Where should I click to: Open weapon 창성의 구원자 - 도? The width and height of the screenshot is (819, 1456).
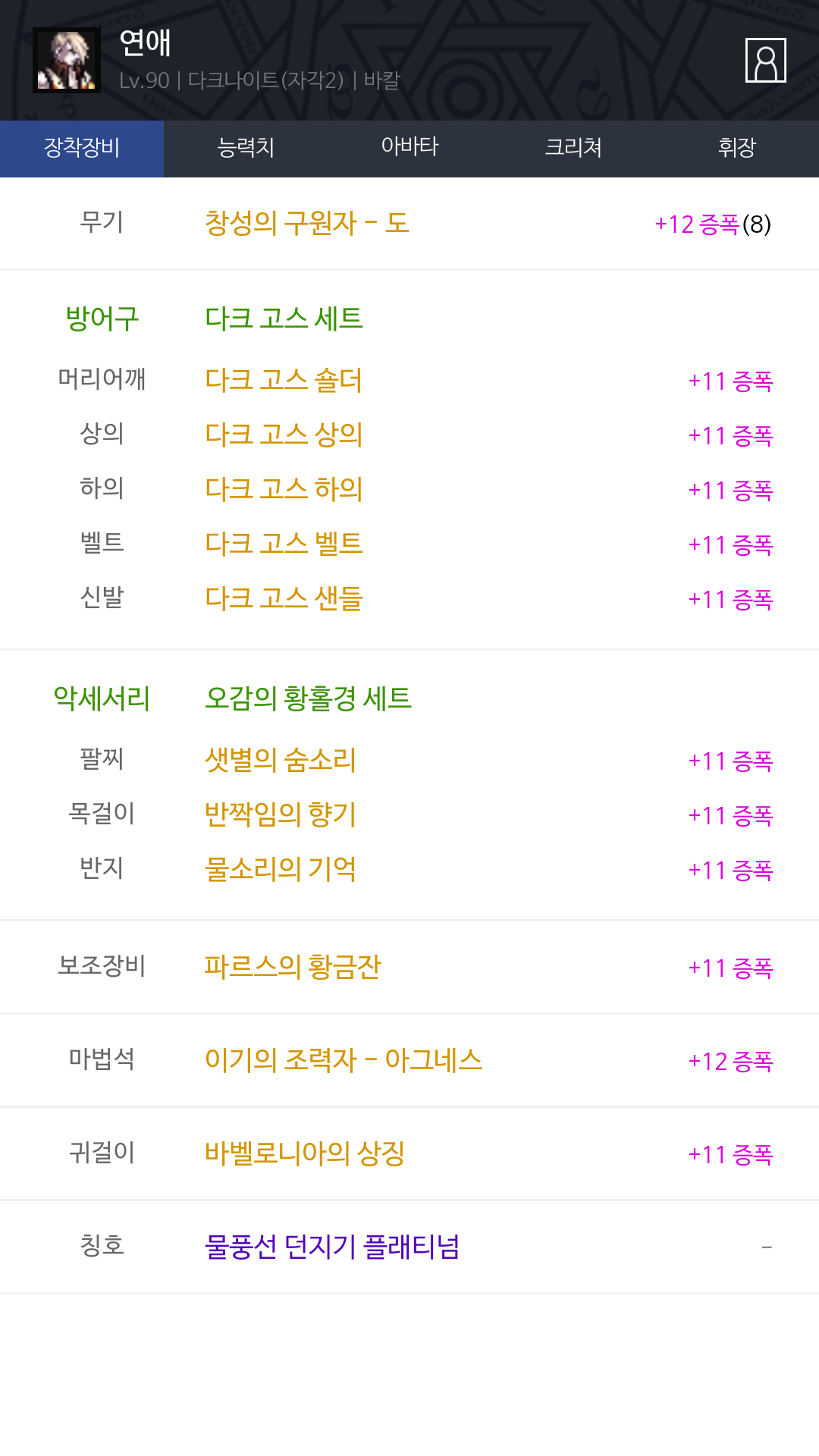[307, 223]
